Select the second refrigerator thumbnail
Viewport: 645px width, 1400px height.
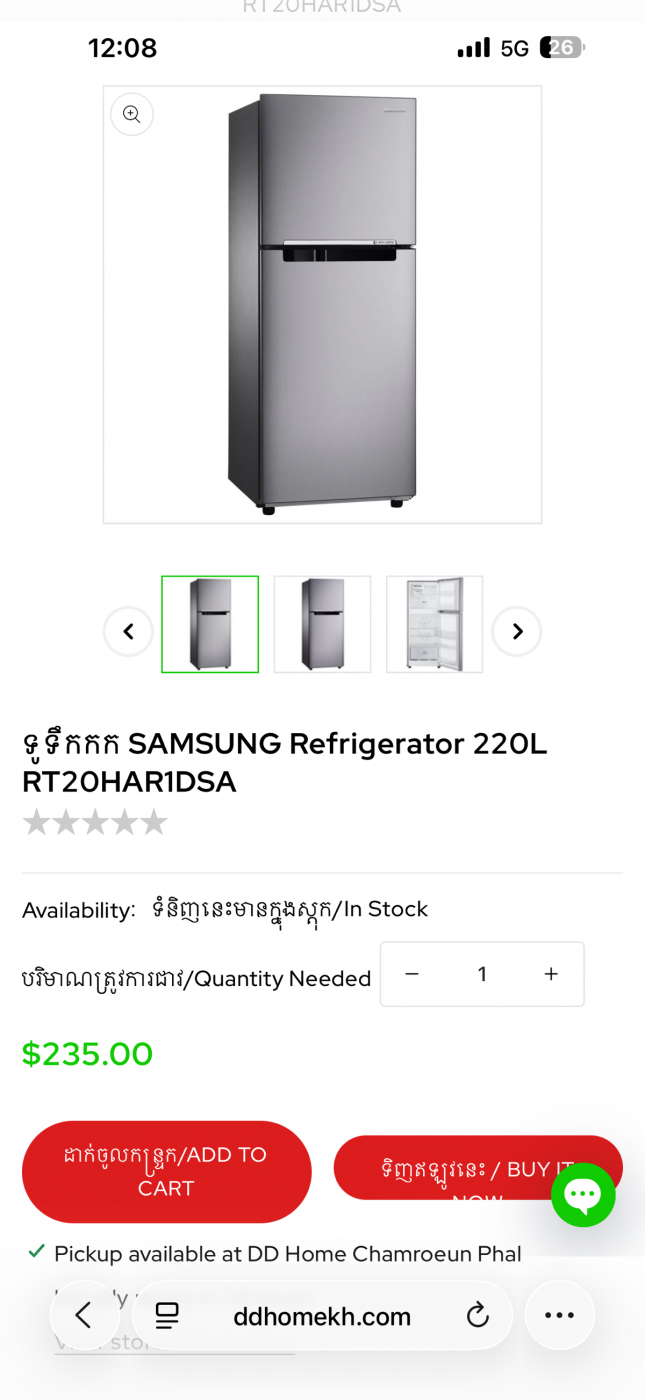click(x=322, y=624)
